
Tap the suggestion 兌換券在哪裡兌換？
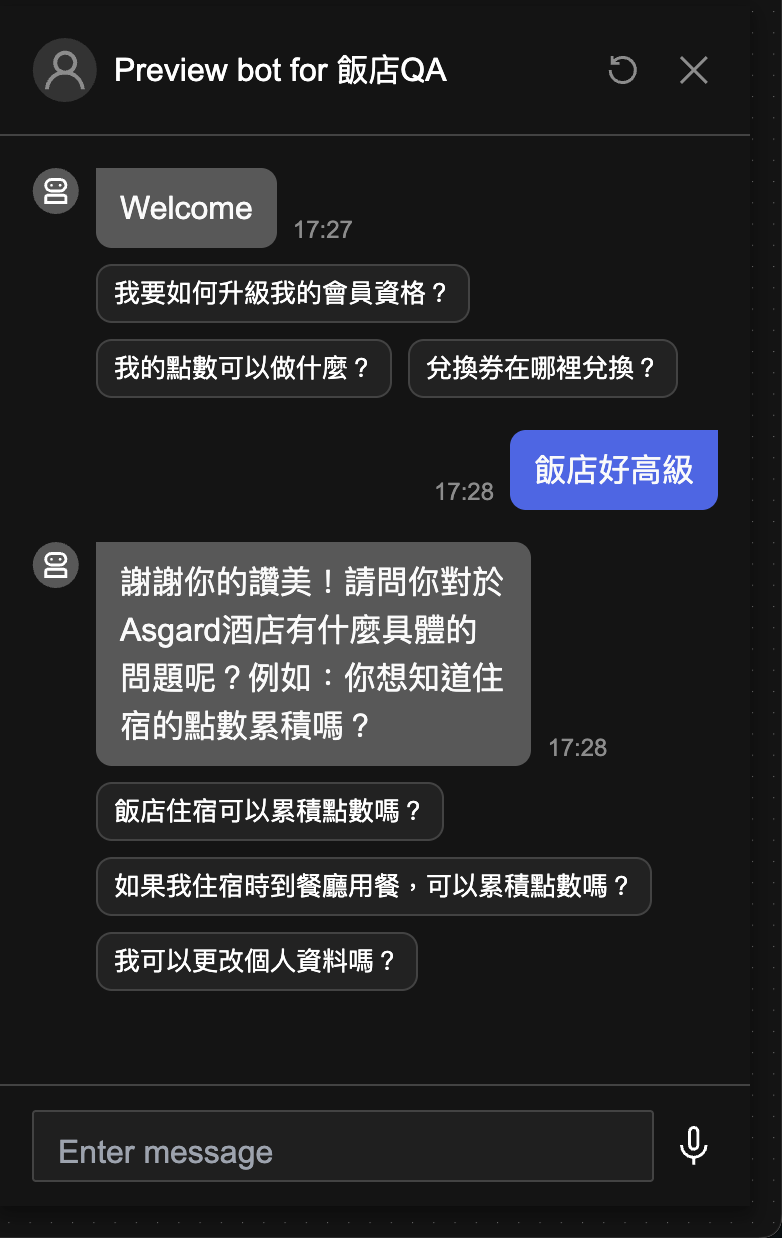pyautogui.click(x=542, y=369)
